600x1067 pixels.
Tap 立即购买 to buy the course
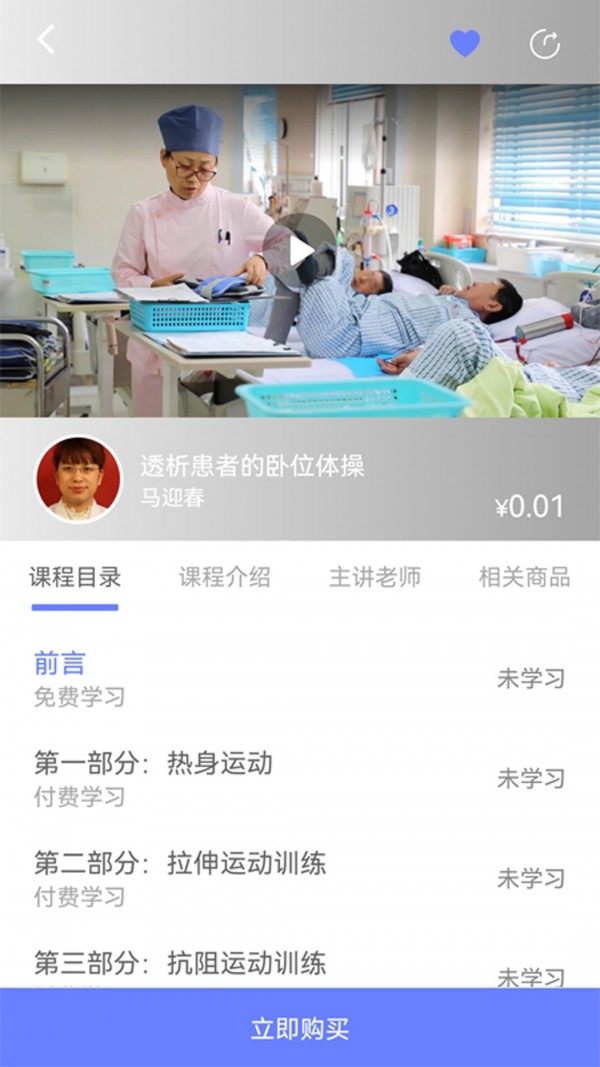(x=300, y=1029)
